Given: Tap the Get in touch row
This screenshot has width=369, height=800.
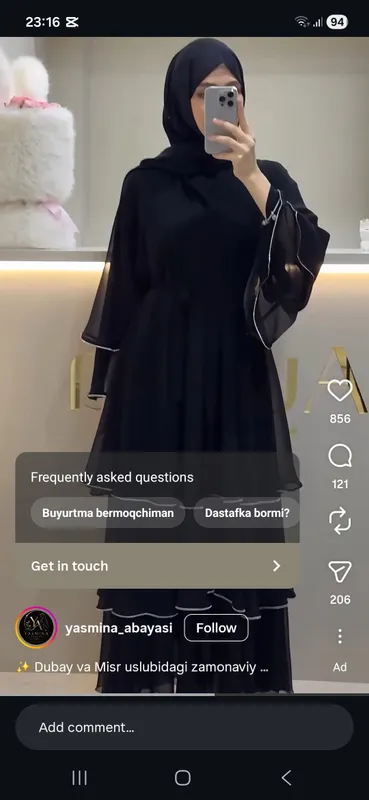Looking at the screenshot, I should (157, 566).
